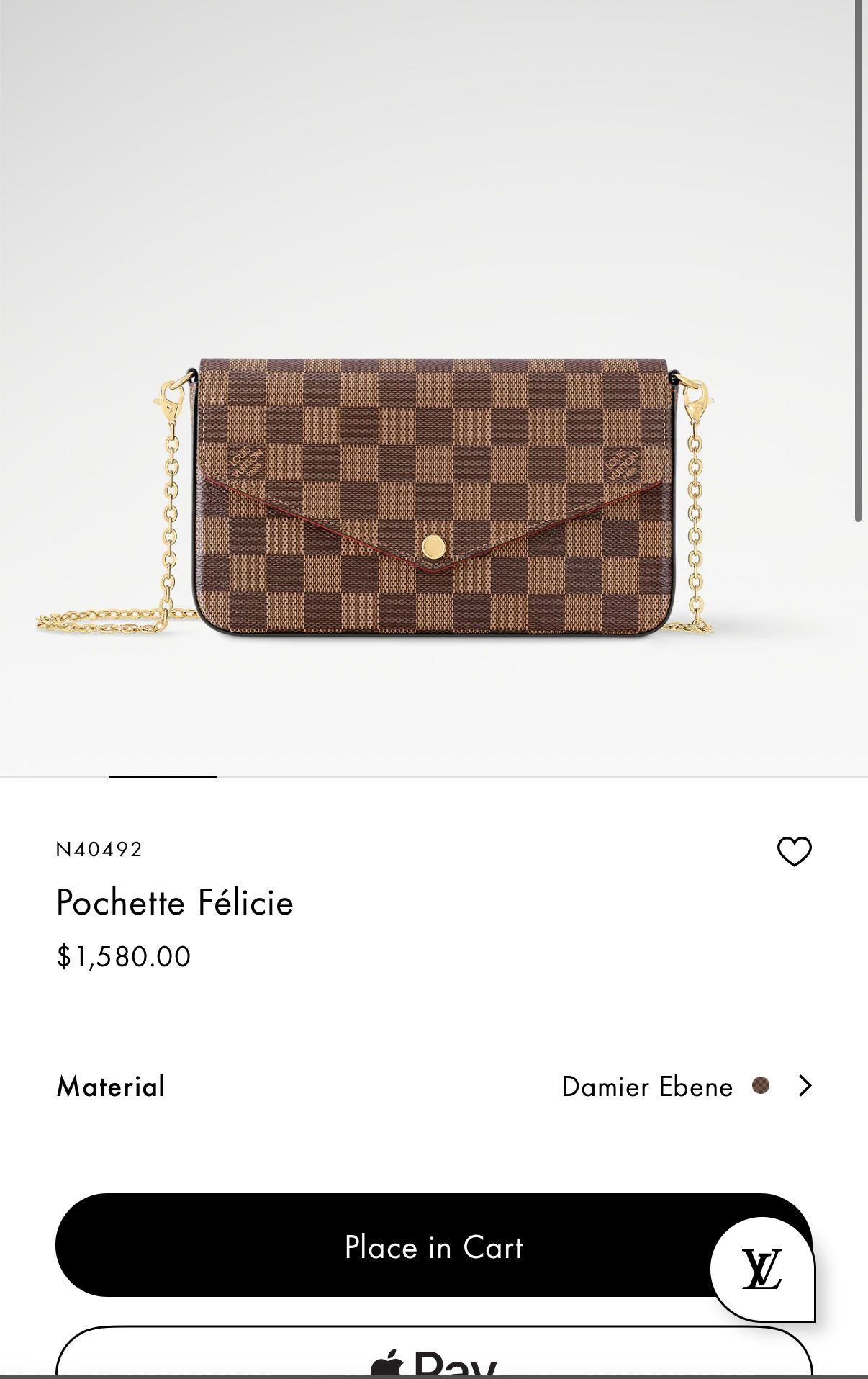Click Place in Cart
This screenshot has width=868, height=1379.
click(434, 1248)
